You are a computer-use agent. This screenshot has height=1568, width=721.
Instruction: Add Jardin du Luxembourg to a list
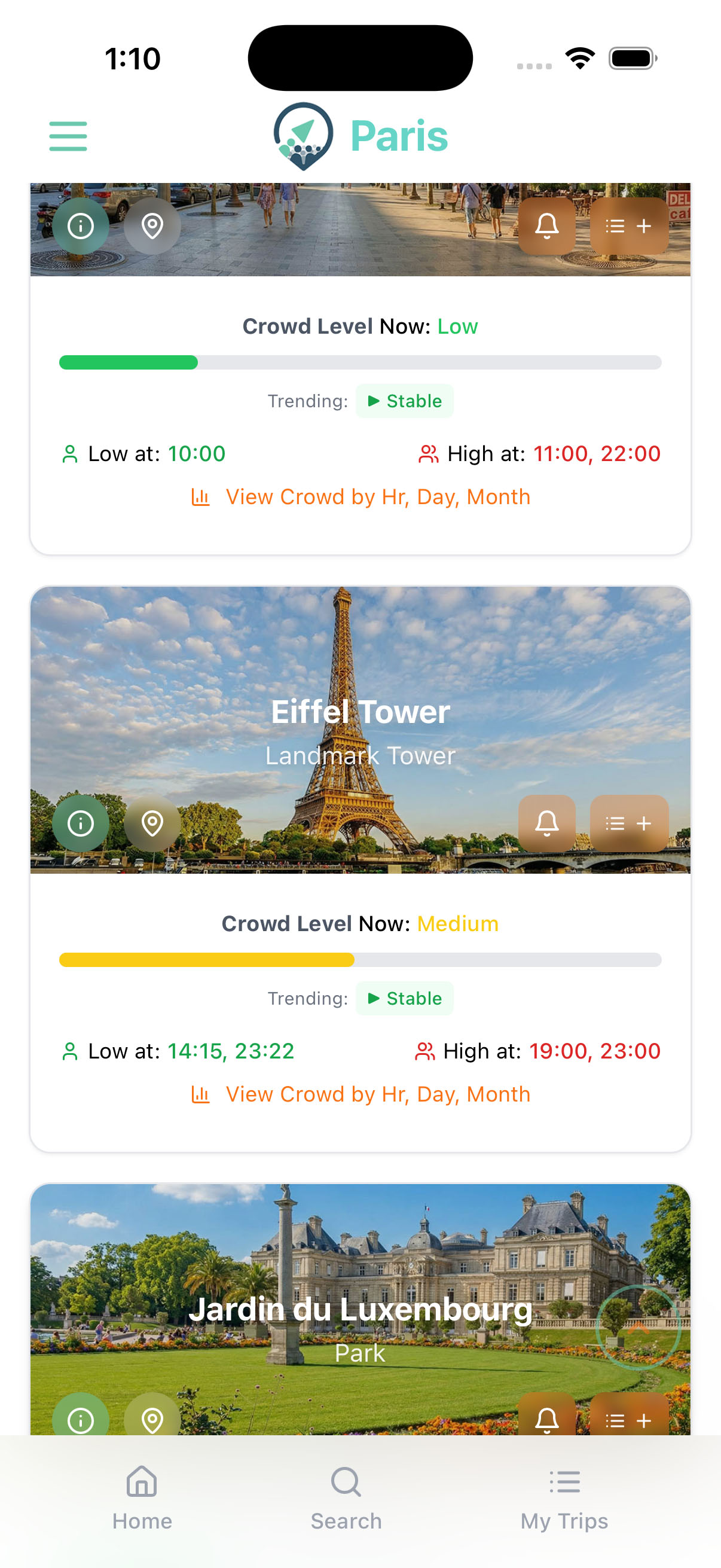[629, 1419]
